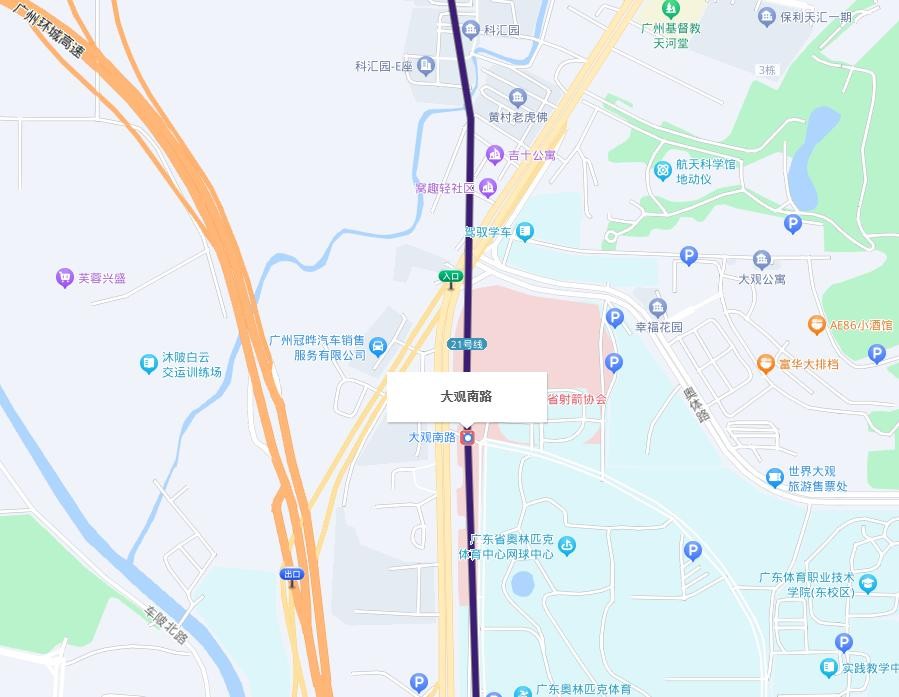Select 广东省奥林匹克体育中心网球中心 marker
This screenshot has width=899, height=697.
(567, 546)
